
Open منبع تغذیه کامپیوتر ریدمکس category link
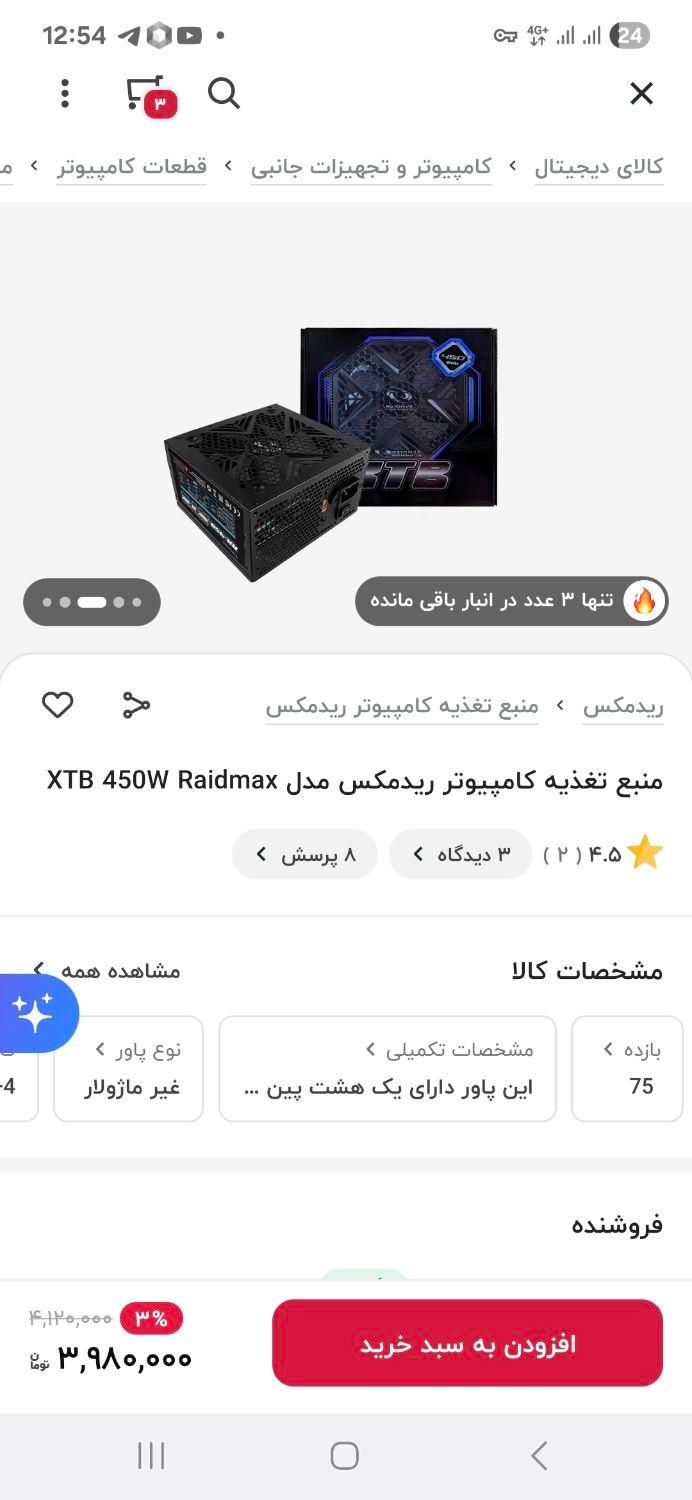click(402, 707)
